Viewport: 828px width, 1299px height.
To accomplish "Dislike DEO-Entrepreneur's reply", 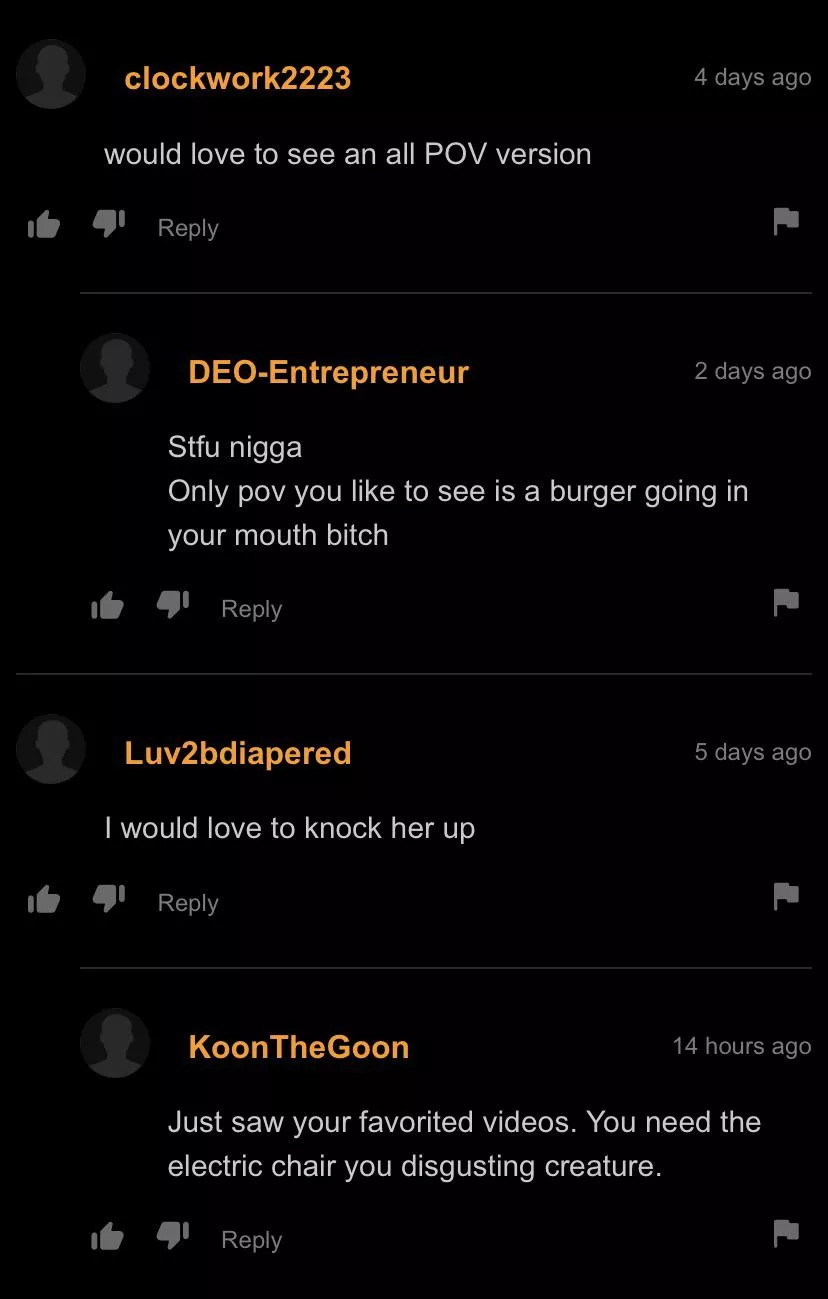I will [173, 604].
